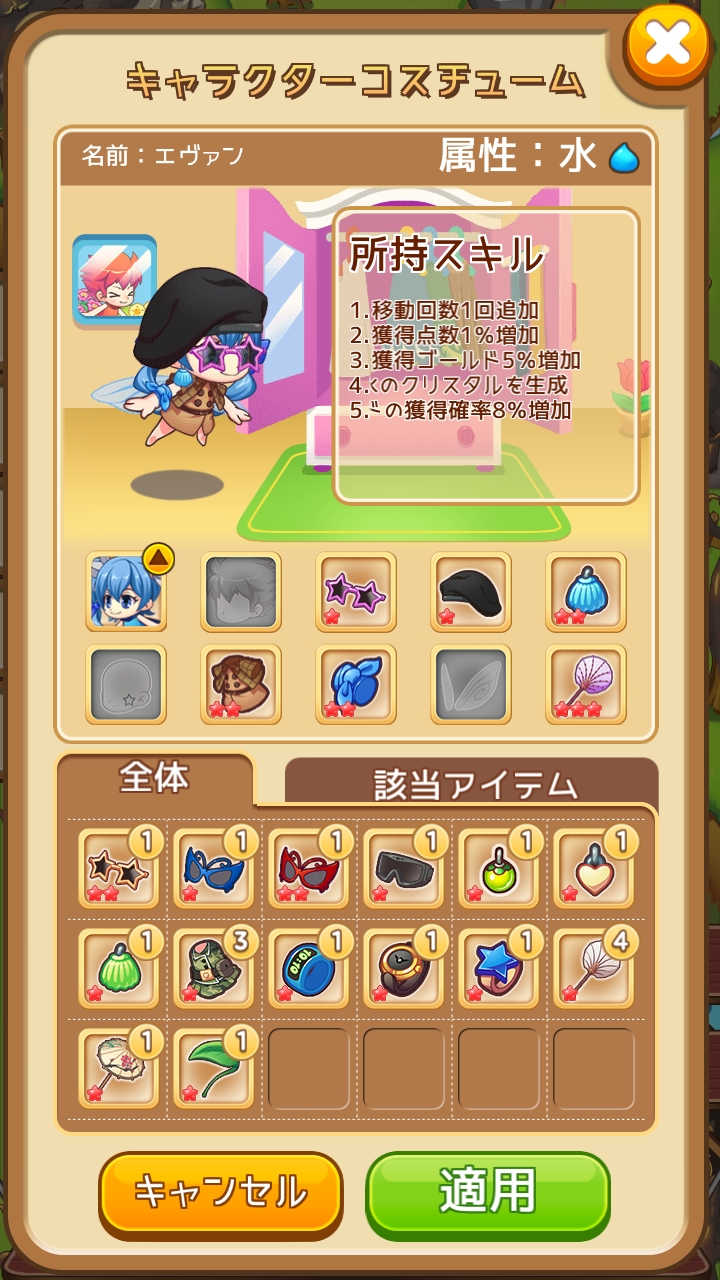Select the blue-haired character slot
This screenshot has height=1280, width=720.
126,592
